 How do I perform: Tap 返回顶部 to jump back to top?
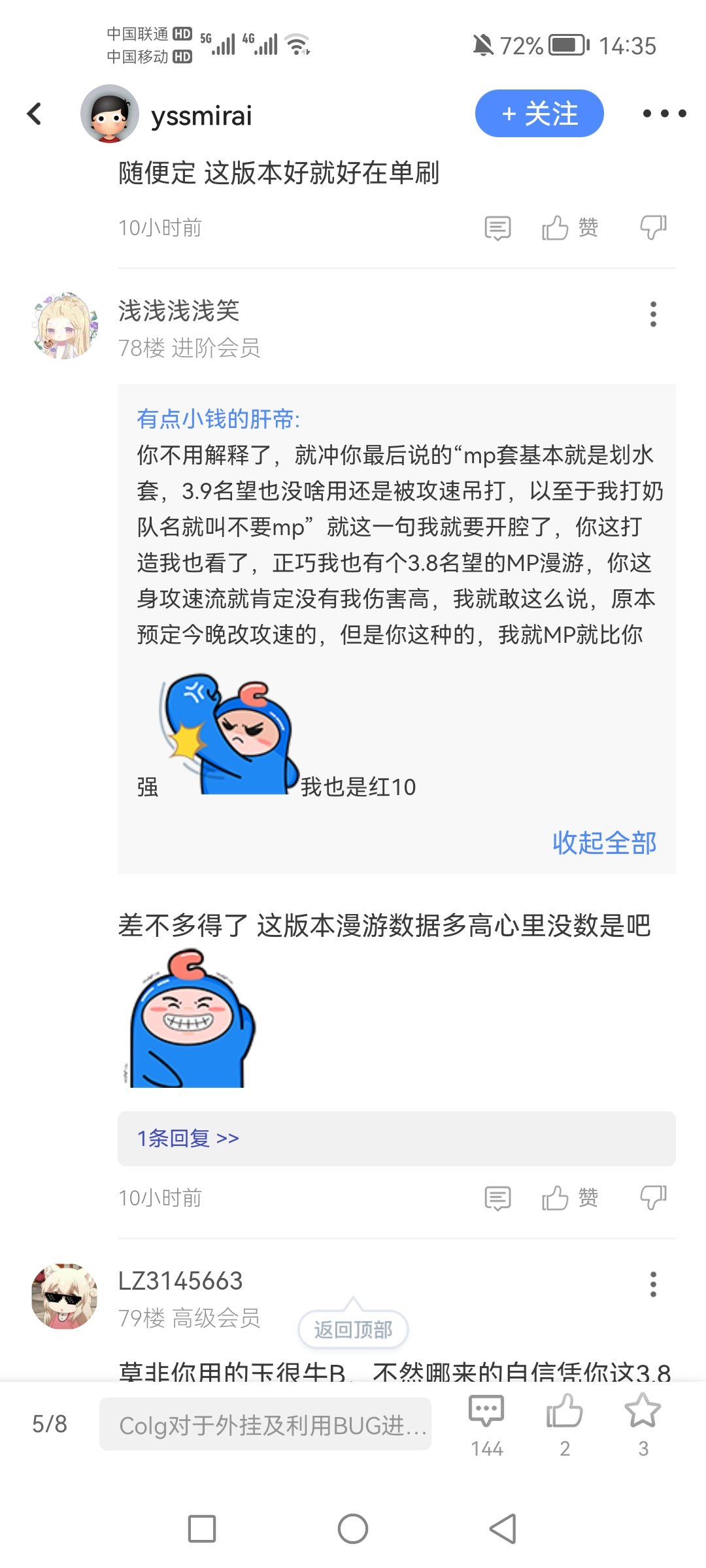(353, 1328)
